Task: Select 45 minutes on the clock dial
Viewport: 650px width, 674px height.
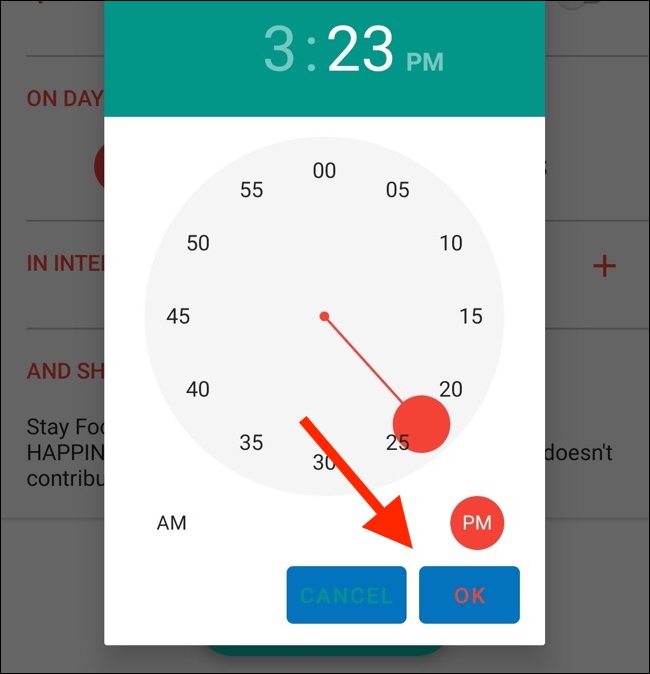Action: coord(178,317)
